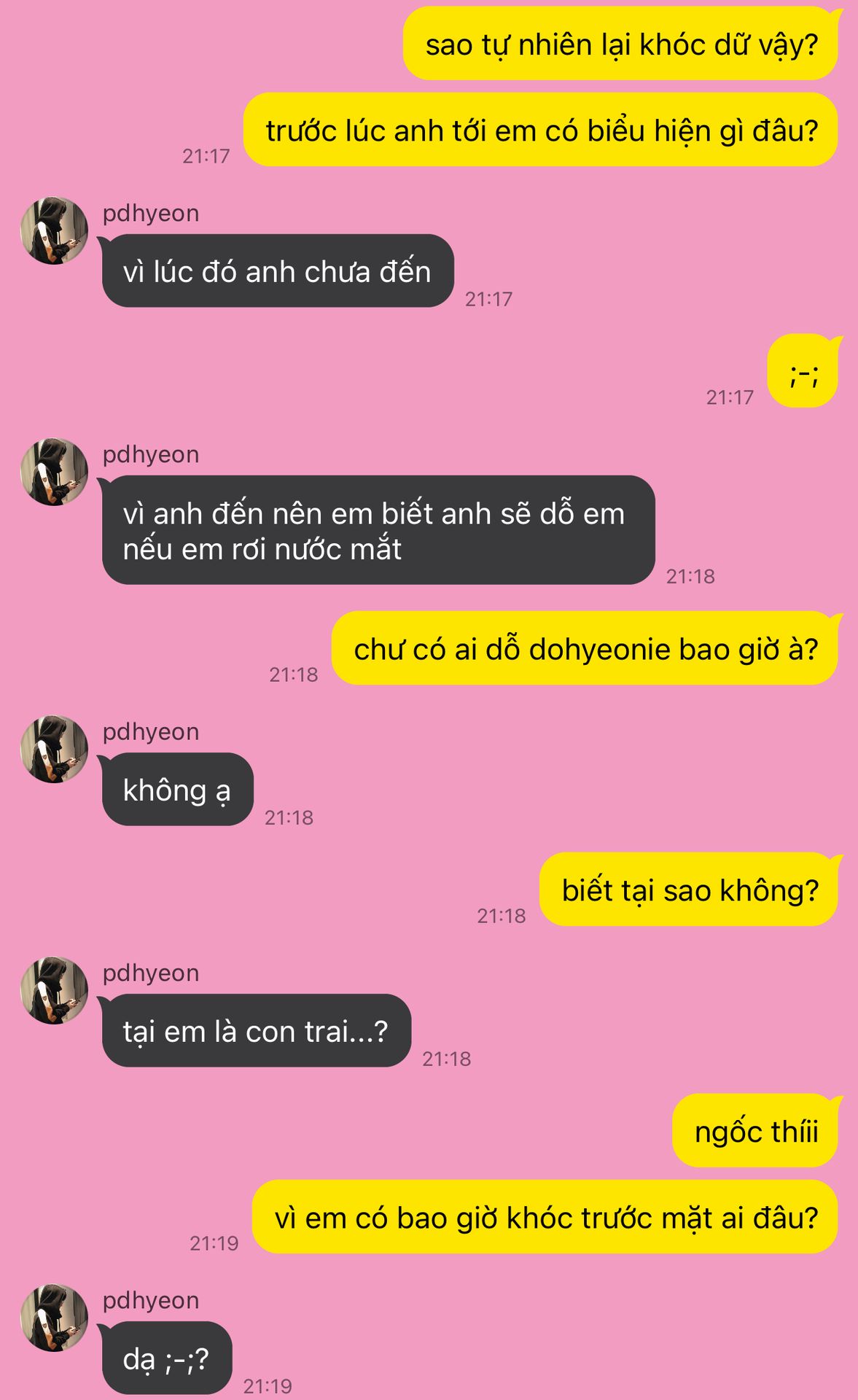View pdhyeon's profile beside "tại em là con trai...?"
This screenshot has height=1400, width=858.
tap(54, 990)
